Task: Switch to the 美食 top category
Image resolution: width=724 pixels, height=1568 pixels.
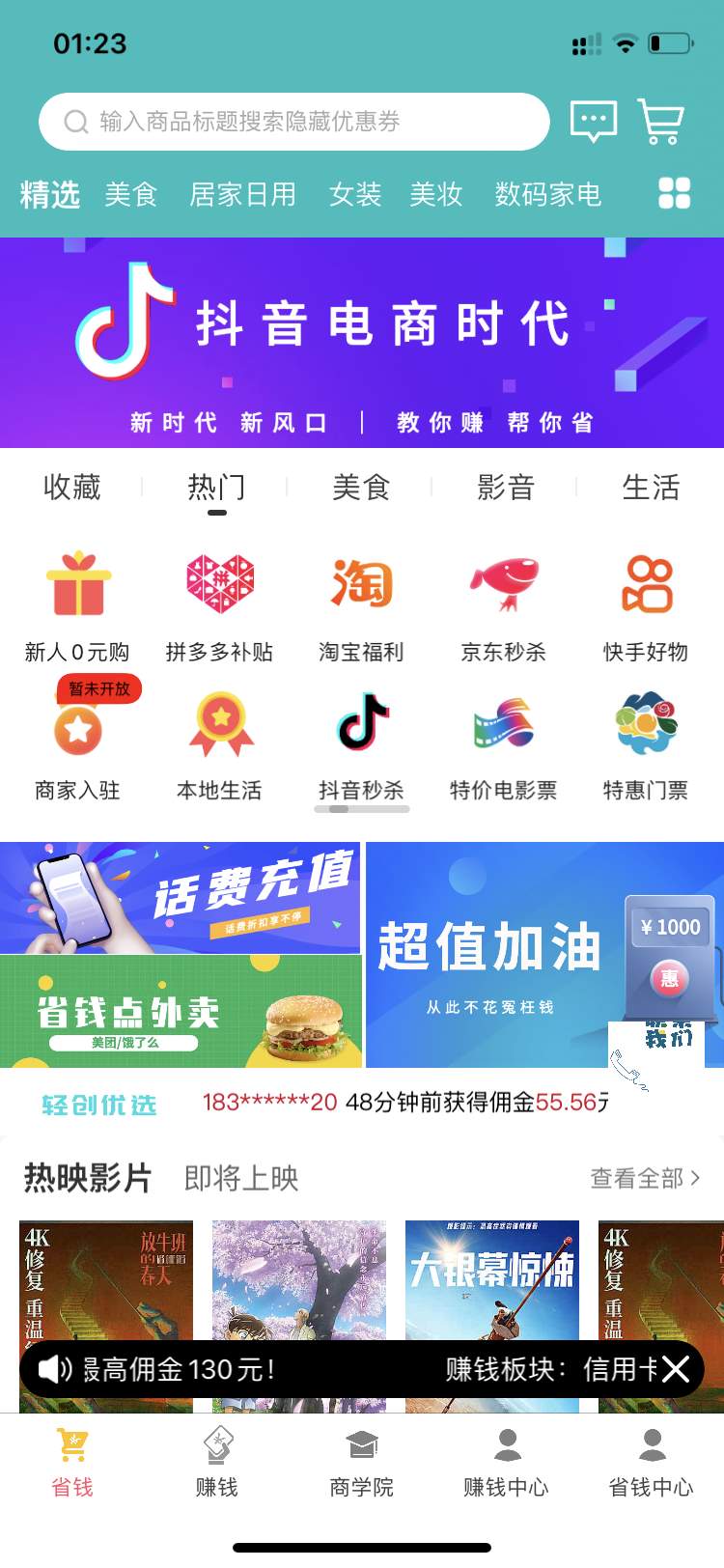Action: (131, 194)
